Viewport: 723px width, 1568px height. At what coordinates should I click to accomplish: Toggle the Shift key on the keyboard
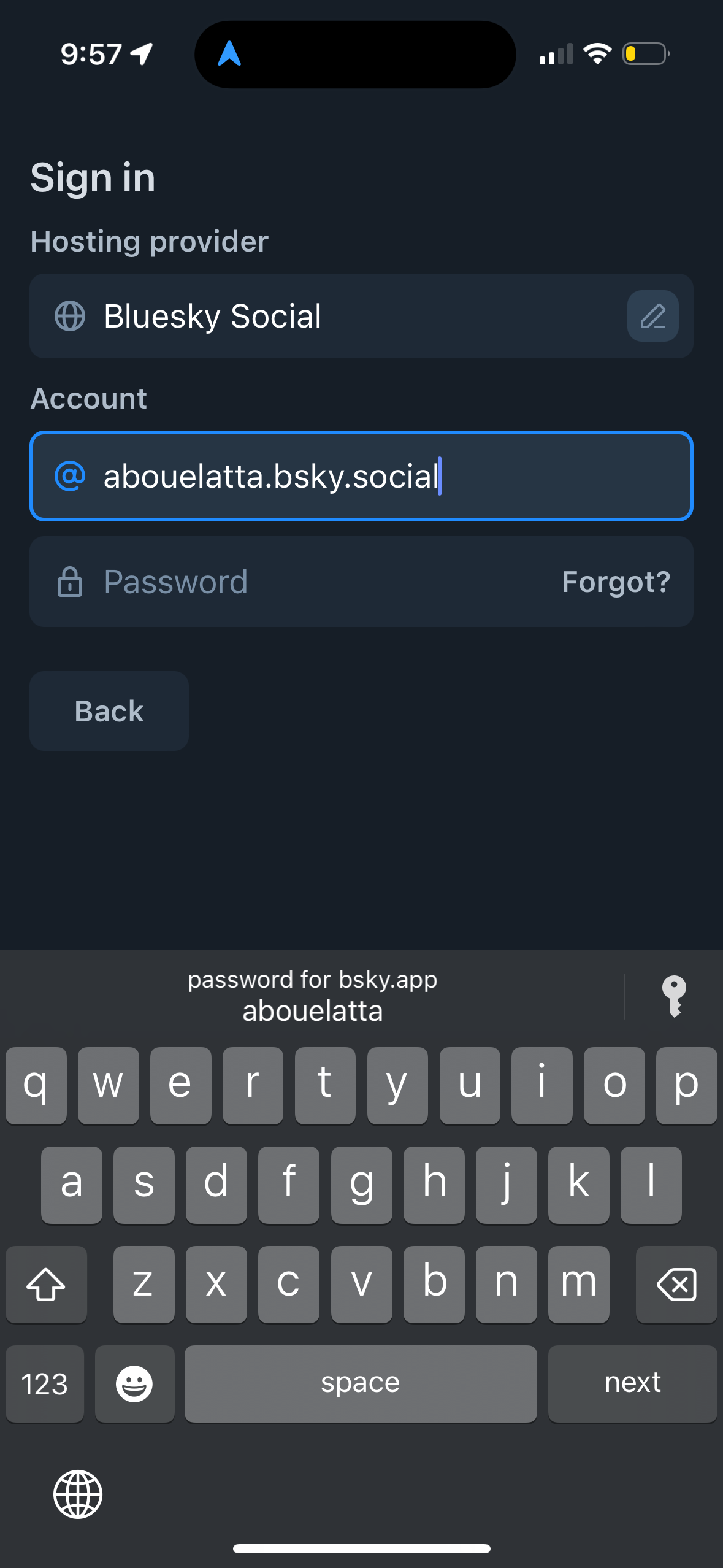(x=46, y=1285)
